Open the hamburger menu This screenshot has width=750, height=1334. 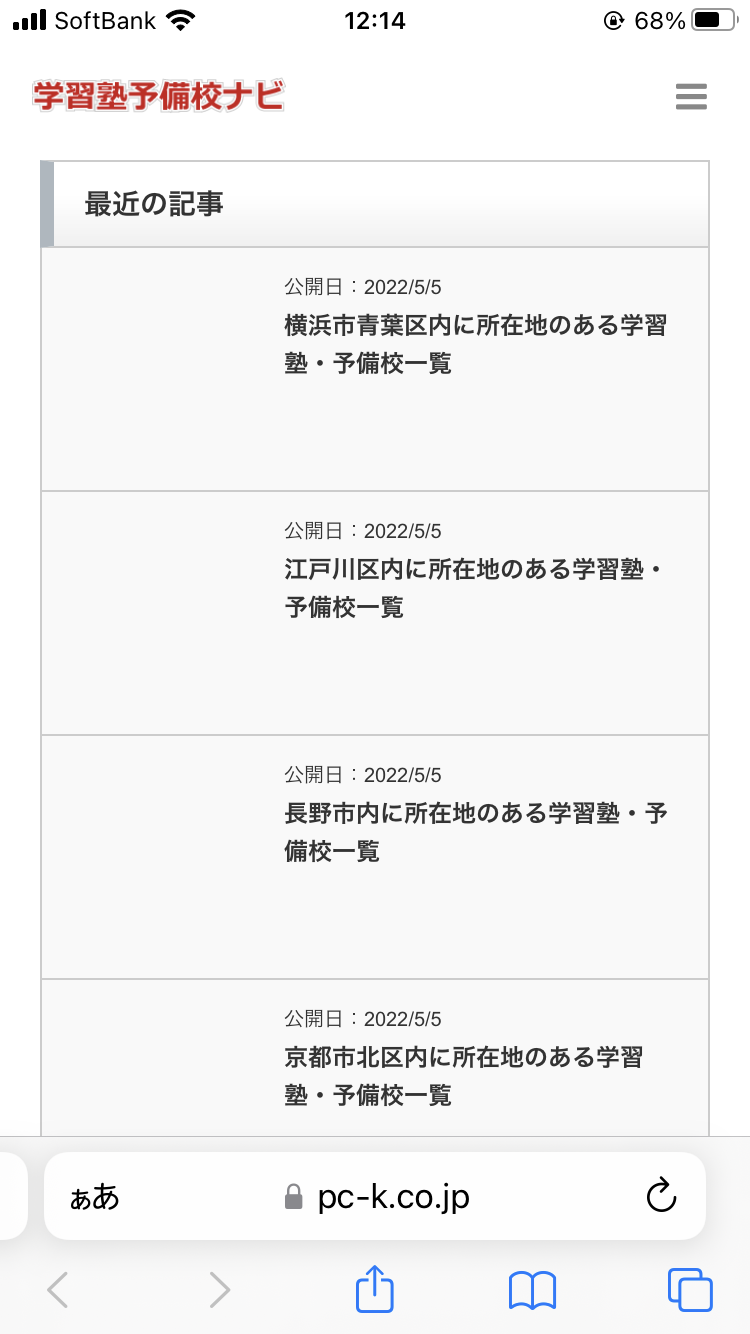691,97
